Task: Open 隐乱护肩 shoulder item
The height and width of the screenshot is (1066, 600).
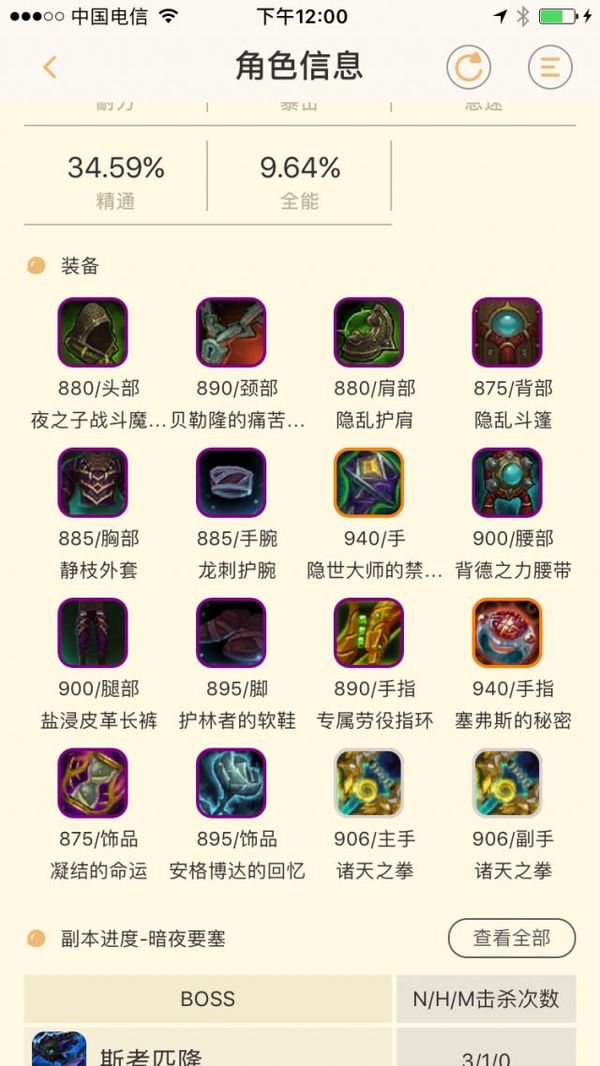Action: (369, 332)
